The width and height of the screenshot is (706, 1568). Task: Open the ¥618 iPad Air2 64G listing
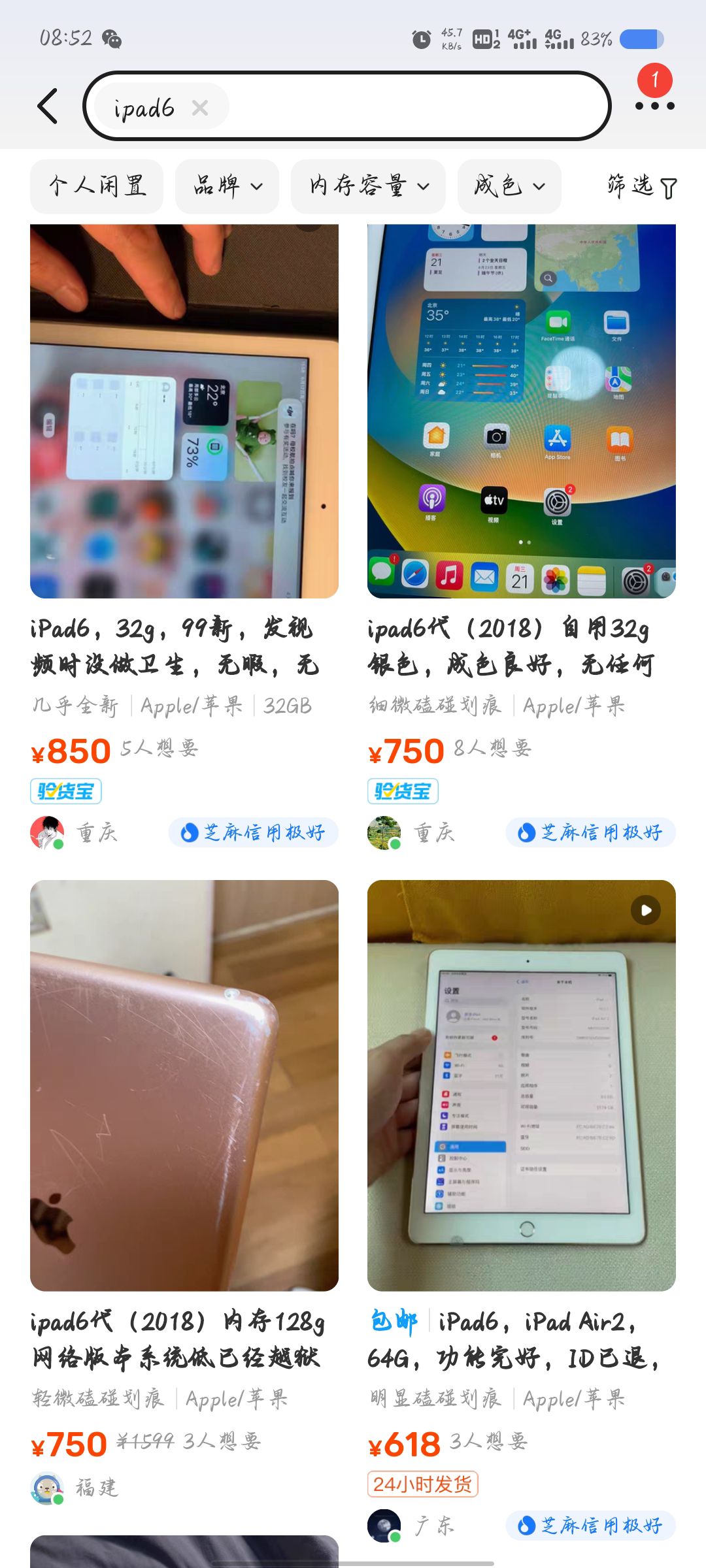(521, 1085)
